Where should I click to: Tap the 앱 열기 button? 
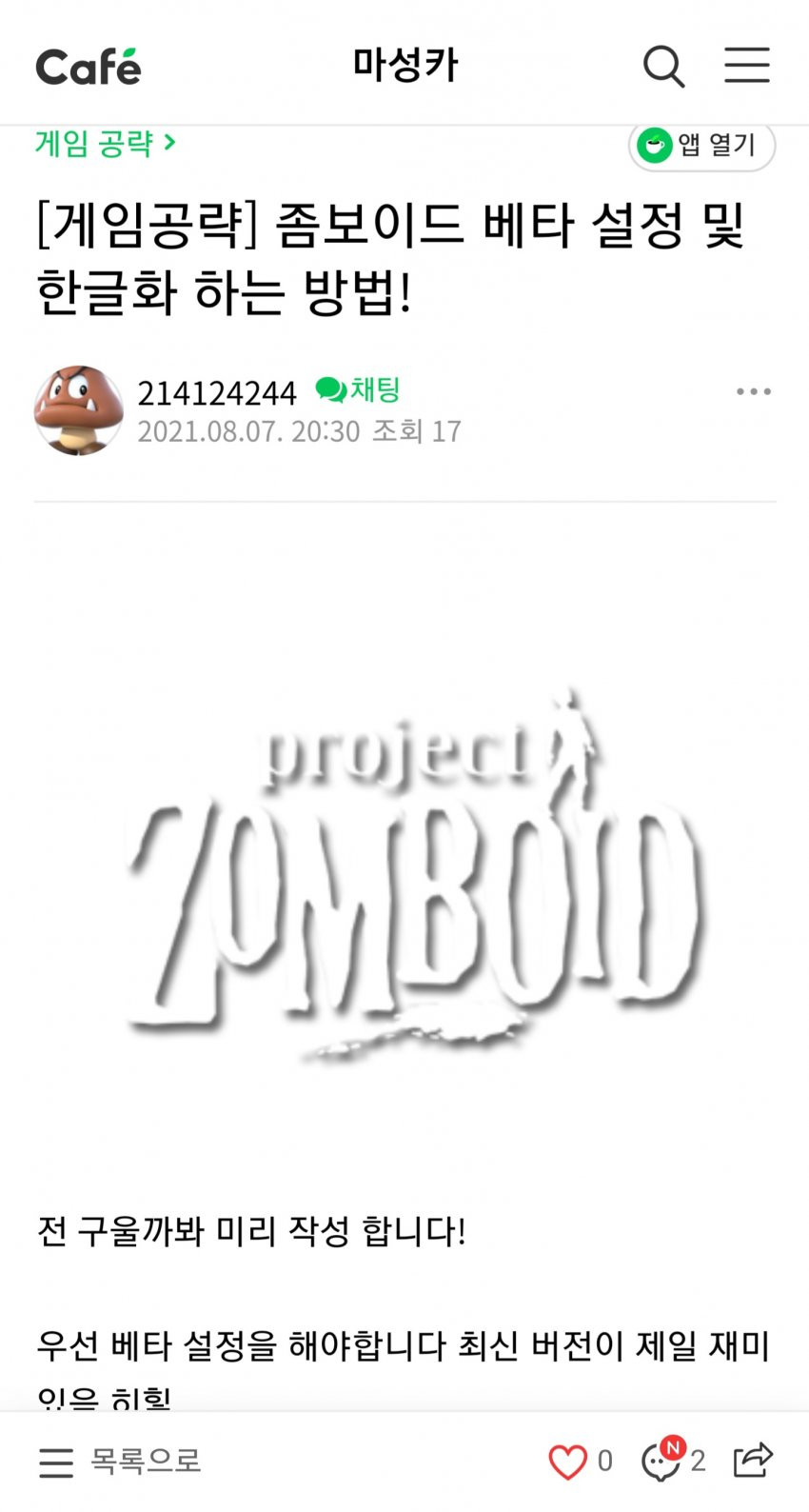(x=701, y=146)
